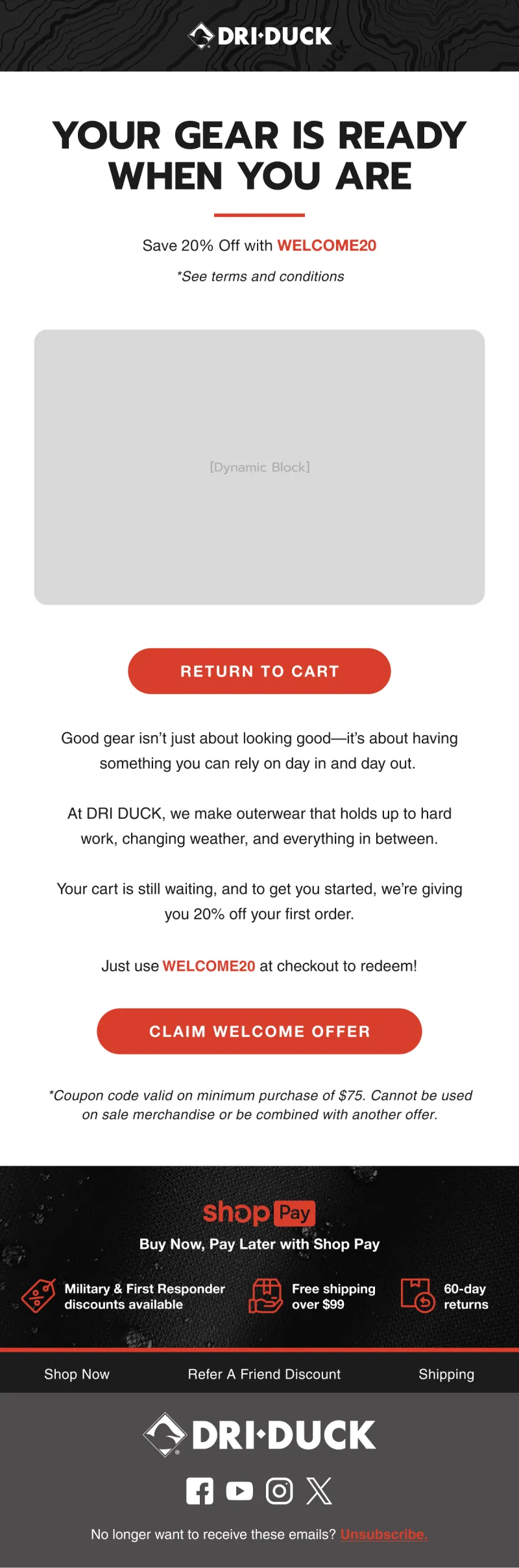Open the YouTube channel icon

point(239,1491)
